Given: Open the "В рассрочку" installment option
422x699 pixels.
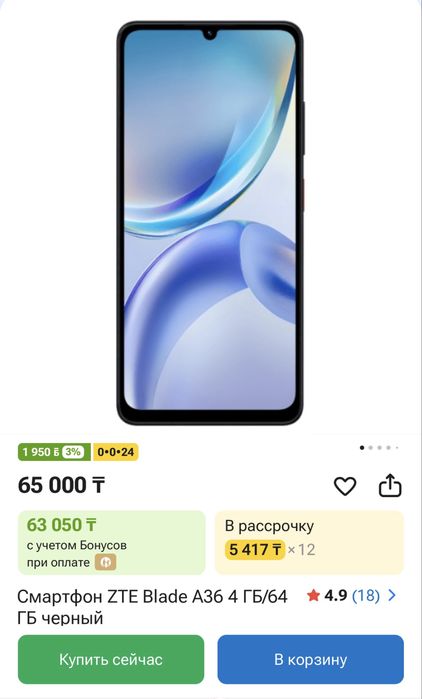Looking at the screenshot, I should (309, 542).
